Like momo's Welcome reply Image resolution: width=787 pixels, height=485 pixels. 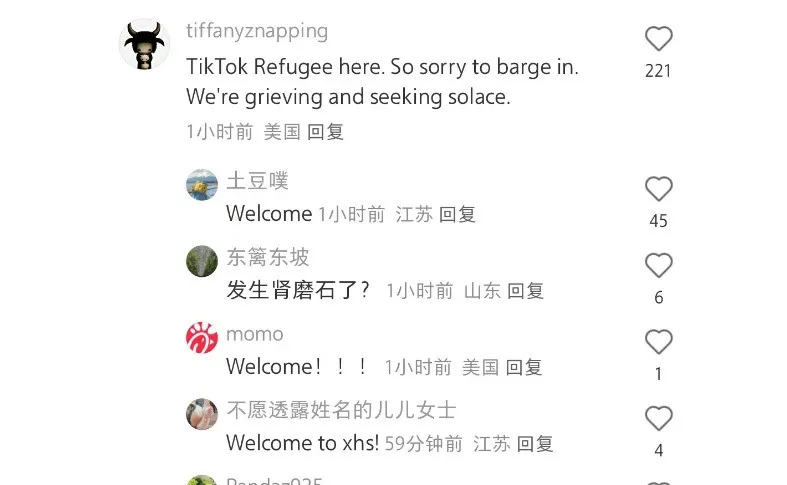[658, 342]
